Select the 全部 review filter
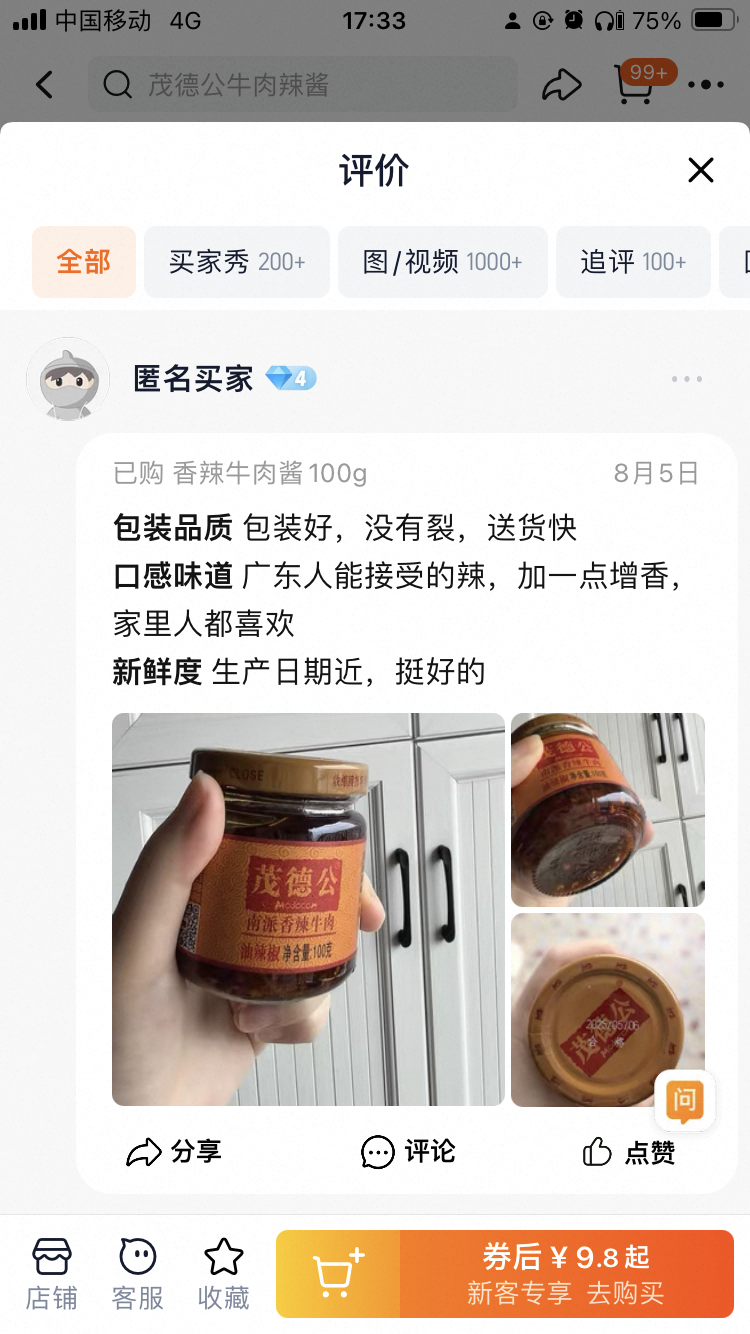Viewport: 750px width, 1334px height. 84,262
